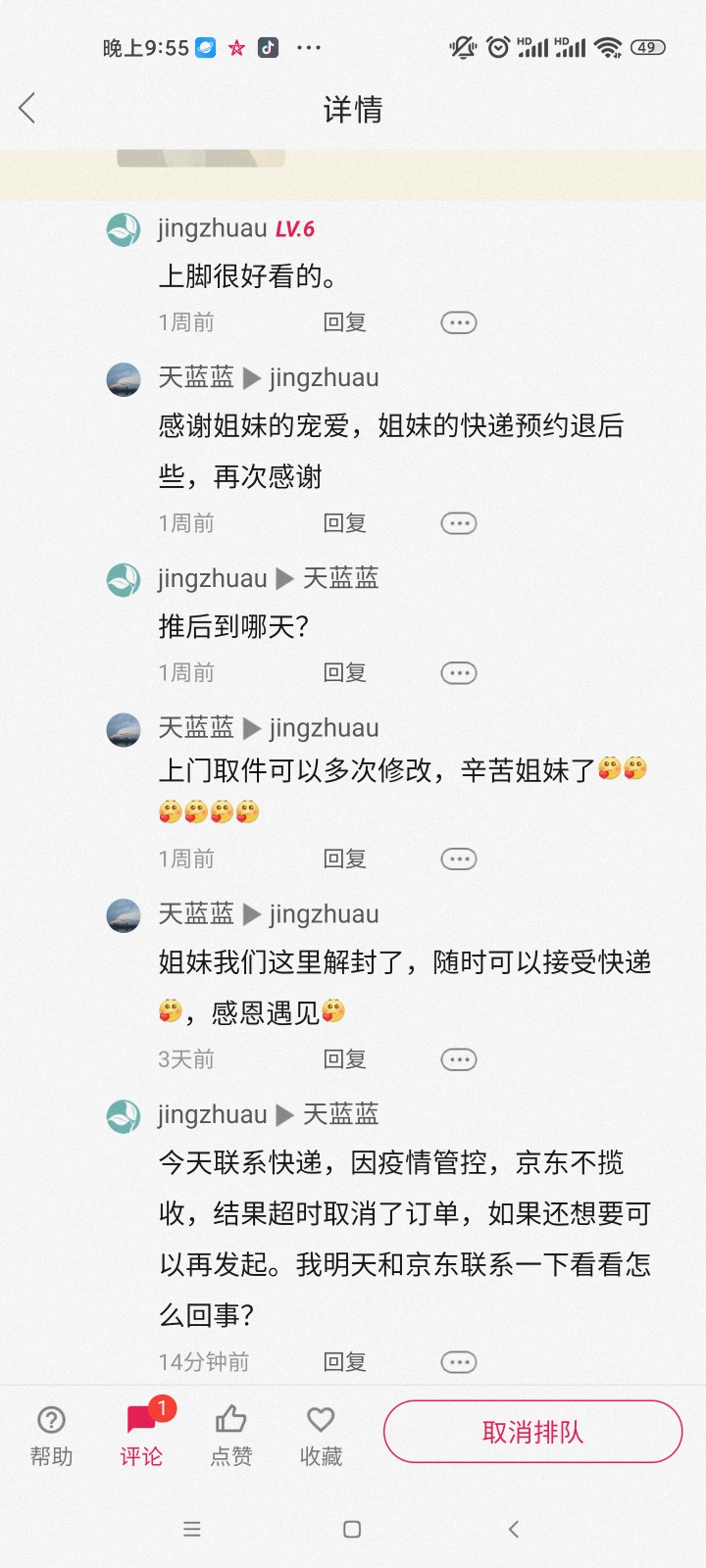Open more options on 推后到哪天 comment
706x1568 pixels.
coord(458,673)
